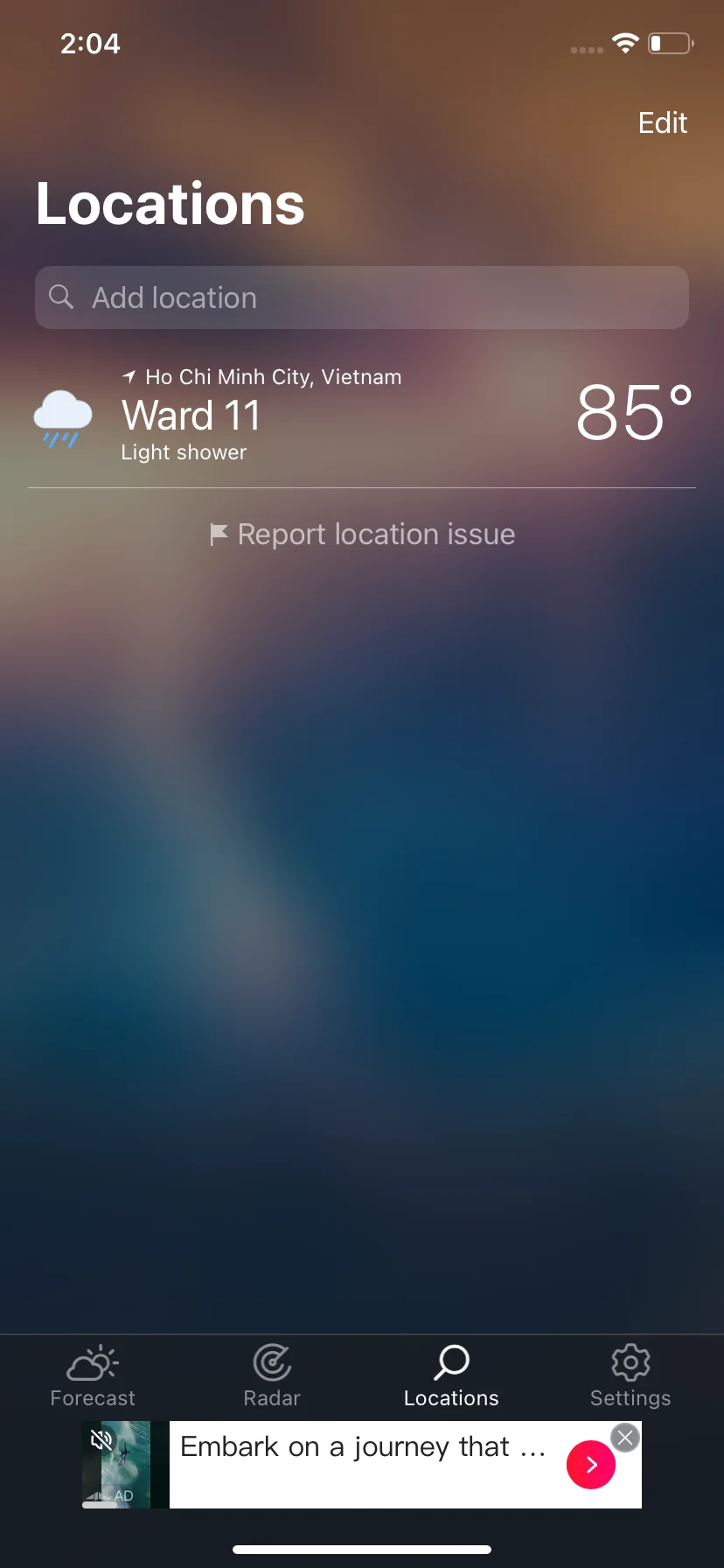
Task: Tap the Locations magnifier icon
Action: 451,1362
